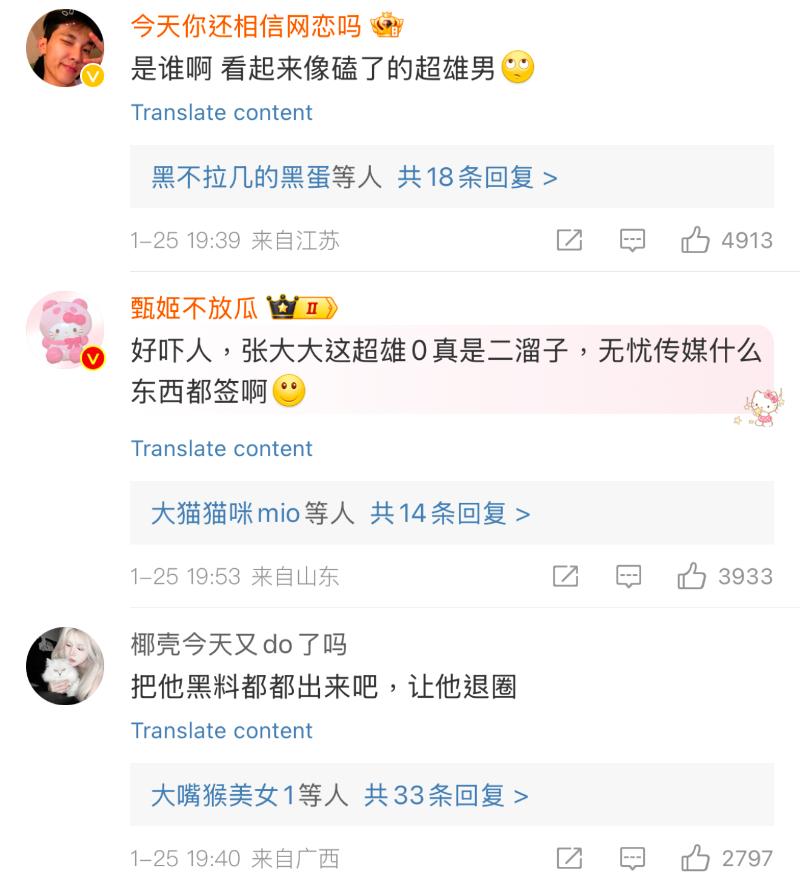The width and height of the screenshot is (800, 888).
Task: Open 甄姬不放瓜's Hello Kitty avatar
Action: tap(65, 330)
